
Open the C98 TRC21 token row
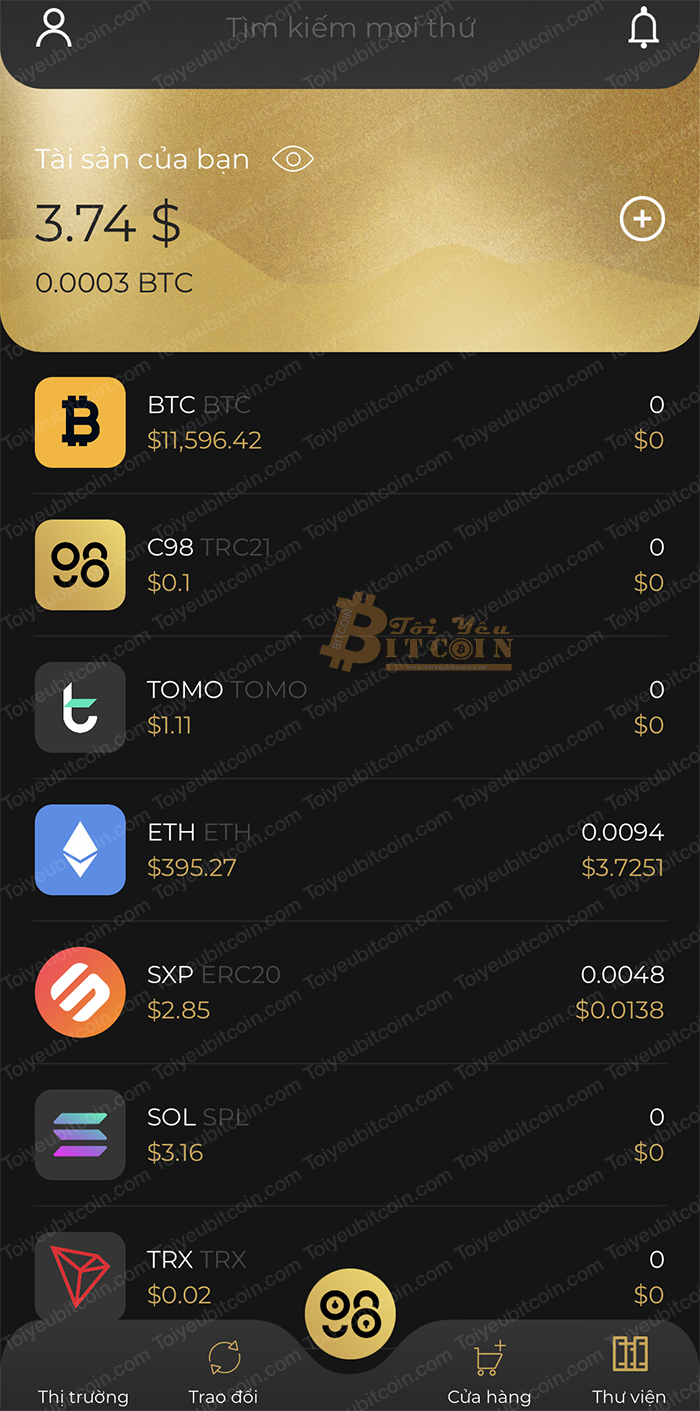350,565
